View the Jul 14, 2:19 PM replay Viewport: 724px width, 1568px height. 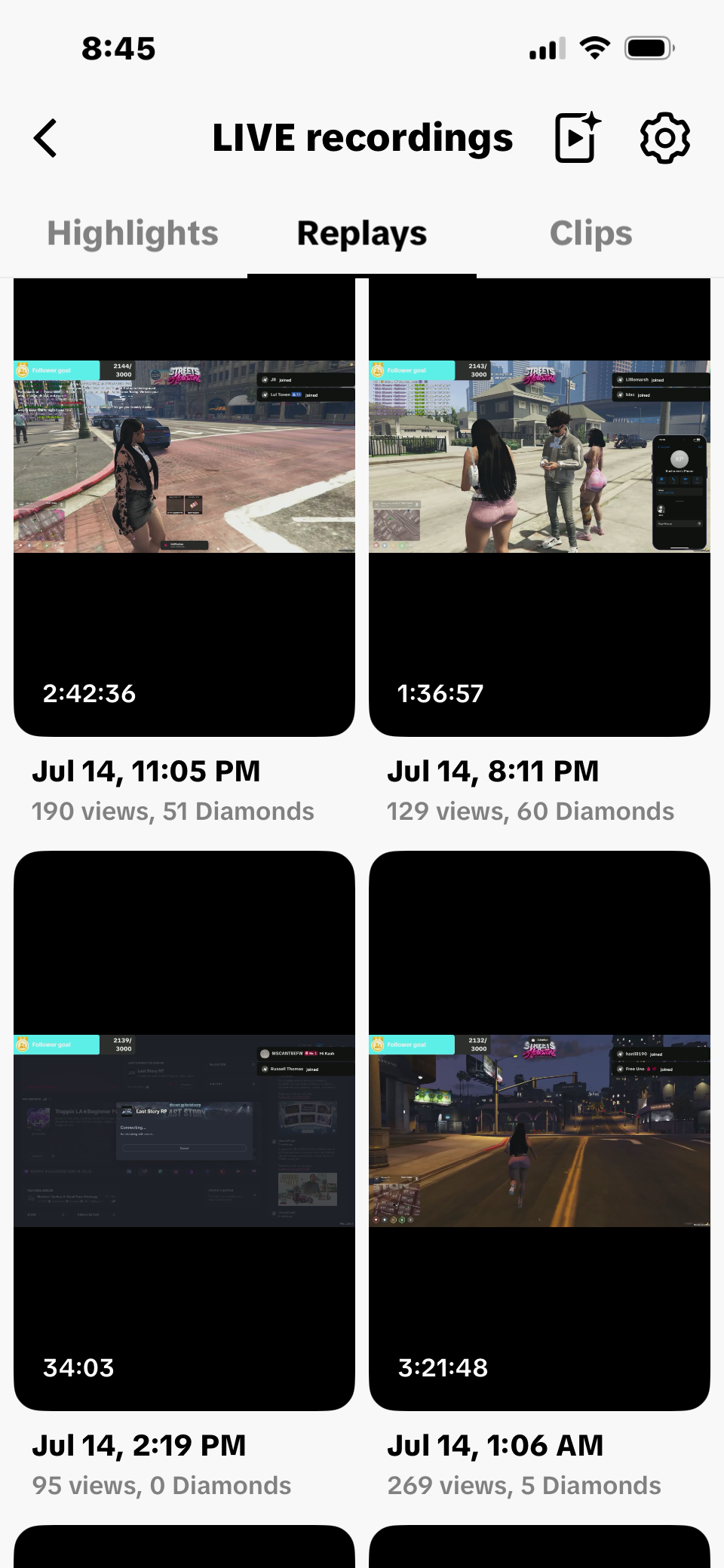click(x=184, y=1131)
